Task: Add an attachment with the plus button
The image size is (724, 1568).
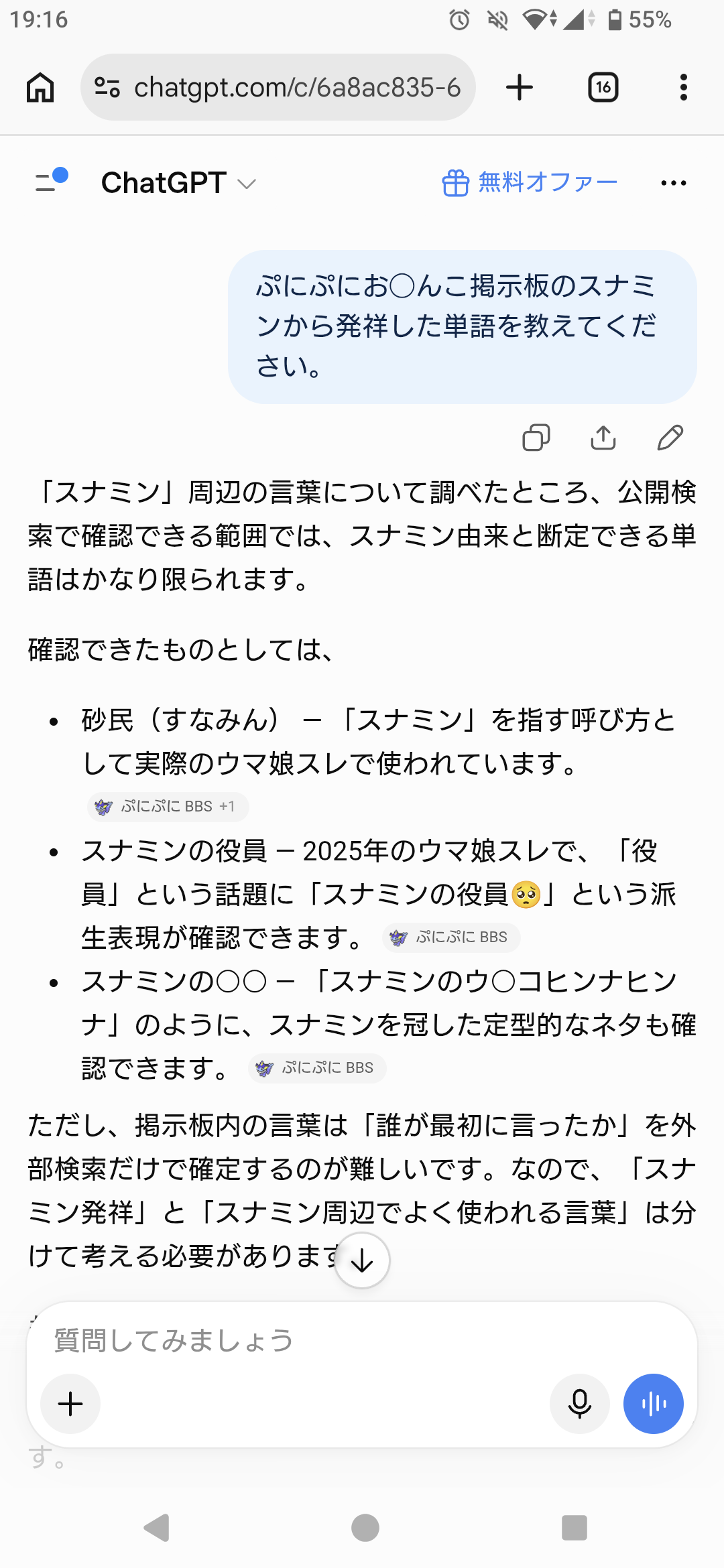Action: [x=70, y=1404]
